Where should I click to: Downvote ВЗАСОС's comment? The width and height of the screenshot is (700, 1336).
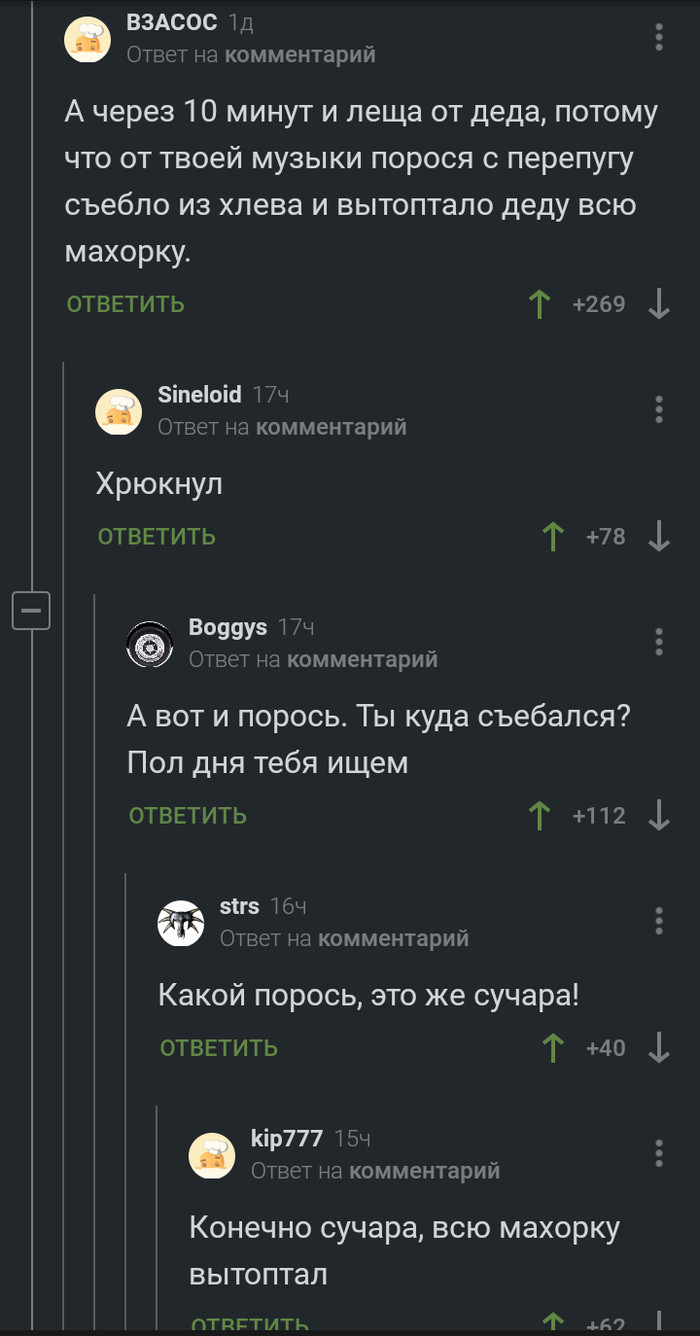[x=659, y=304]
